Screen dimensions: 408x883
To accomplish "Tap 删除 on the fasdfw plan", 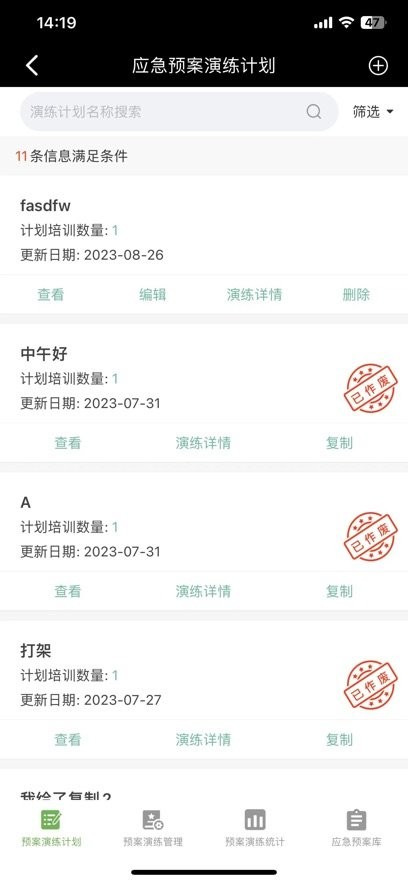I will click(x=356, y=294).
